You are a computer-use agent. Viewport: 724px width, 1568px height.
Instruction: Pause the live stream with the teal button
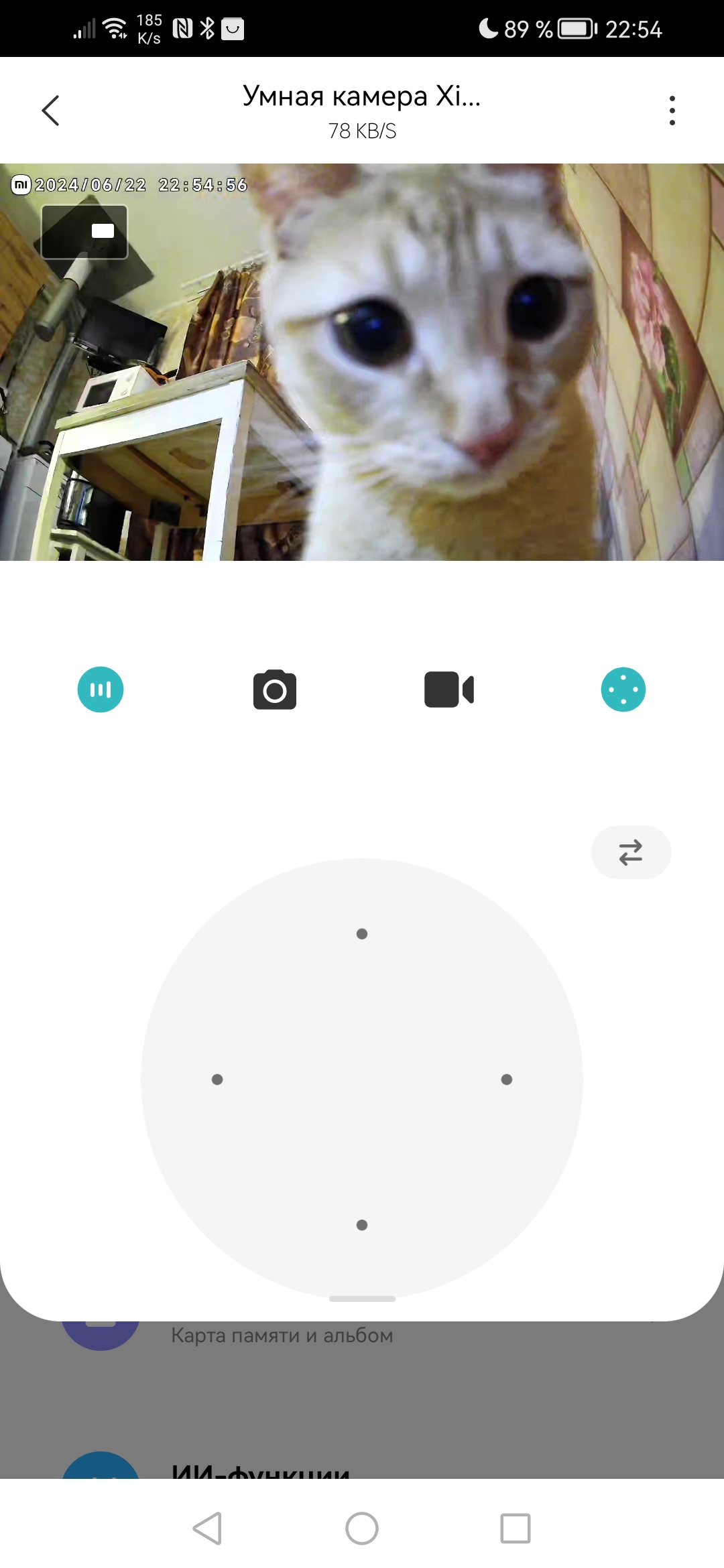(101, 690)
